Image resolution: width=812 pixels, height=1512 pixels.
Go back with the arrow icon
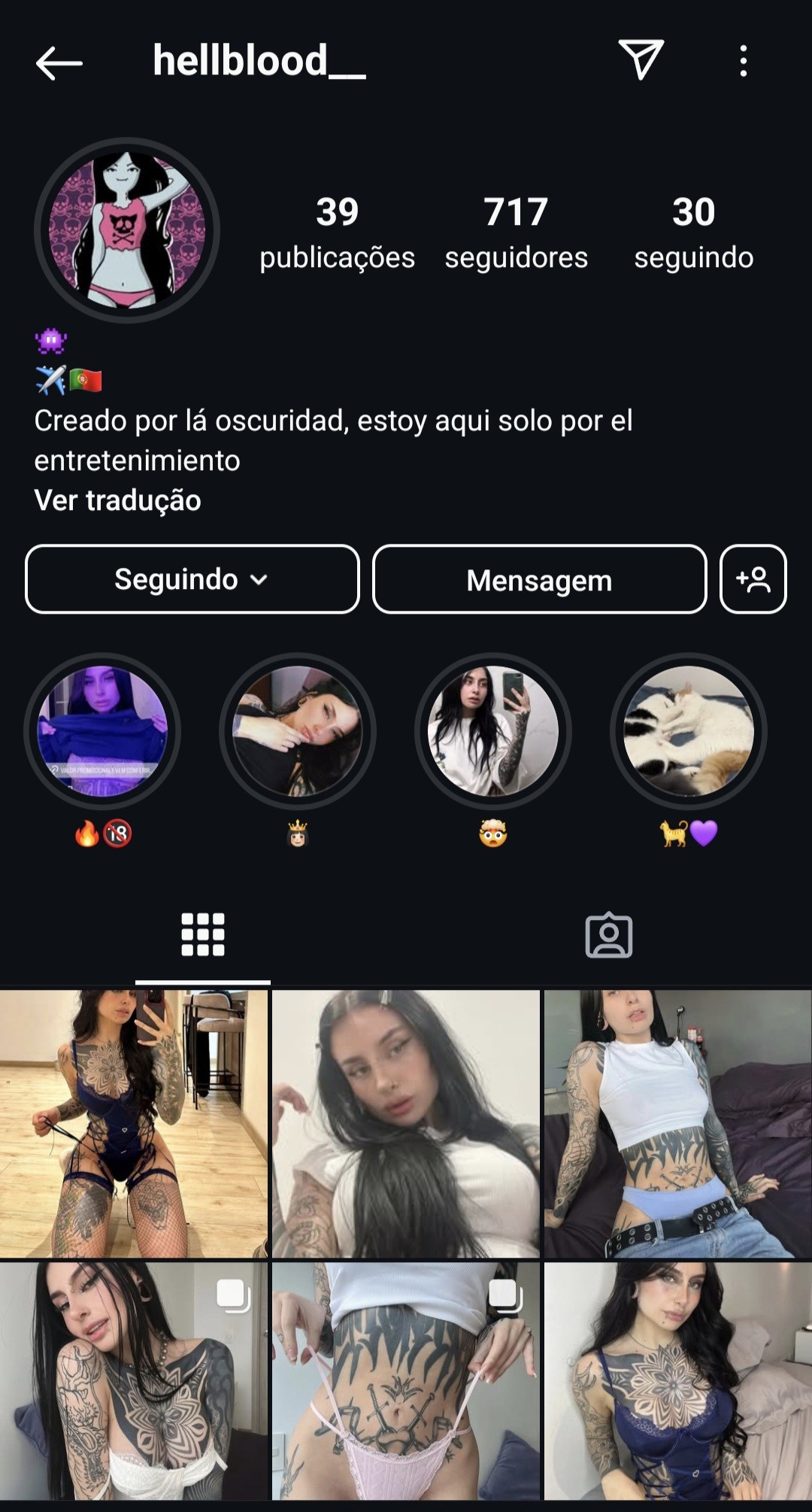coord(59,62)
